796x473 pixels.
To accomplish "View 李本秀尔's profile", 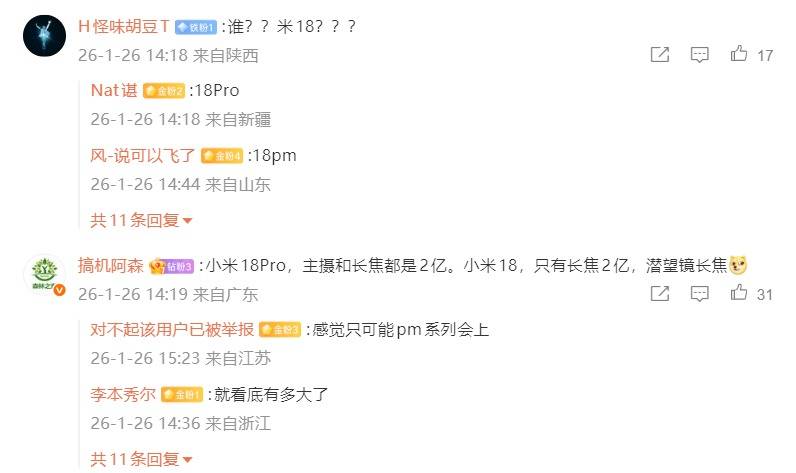I will pos(124,394).
